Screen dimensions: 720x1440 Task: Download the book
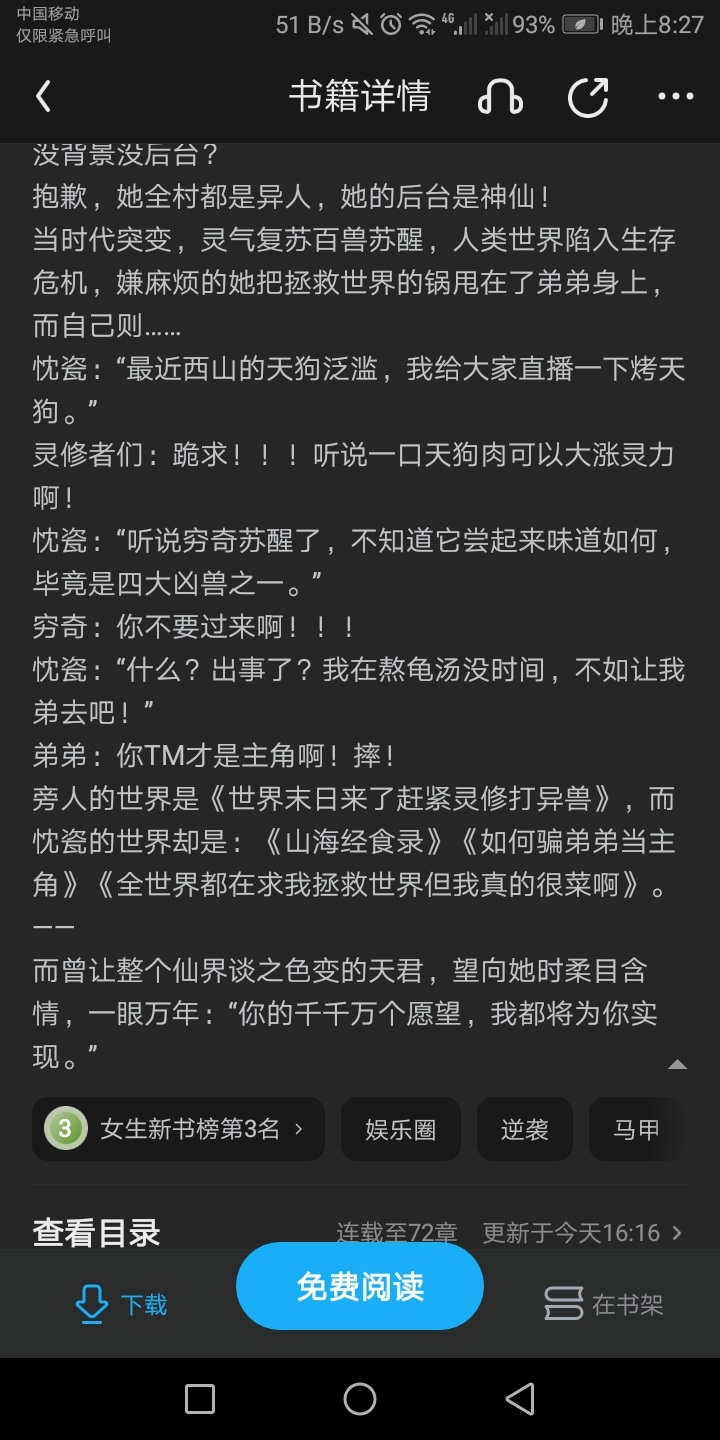[x=121, y=1304]
